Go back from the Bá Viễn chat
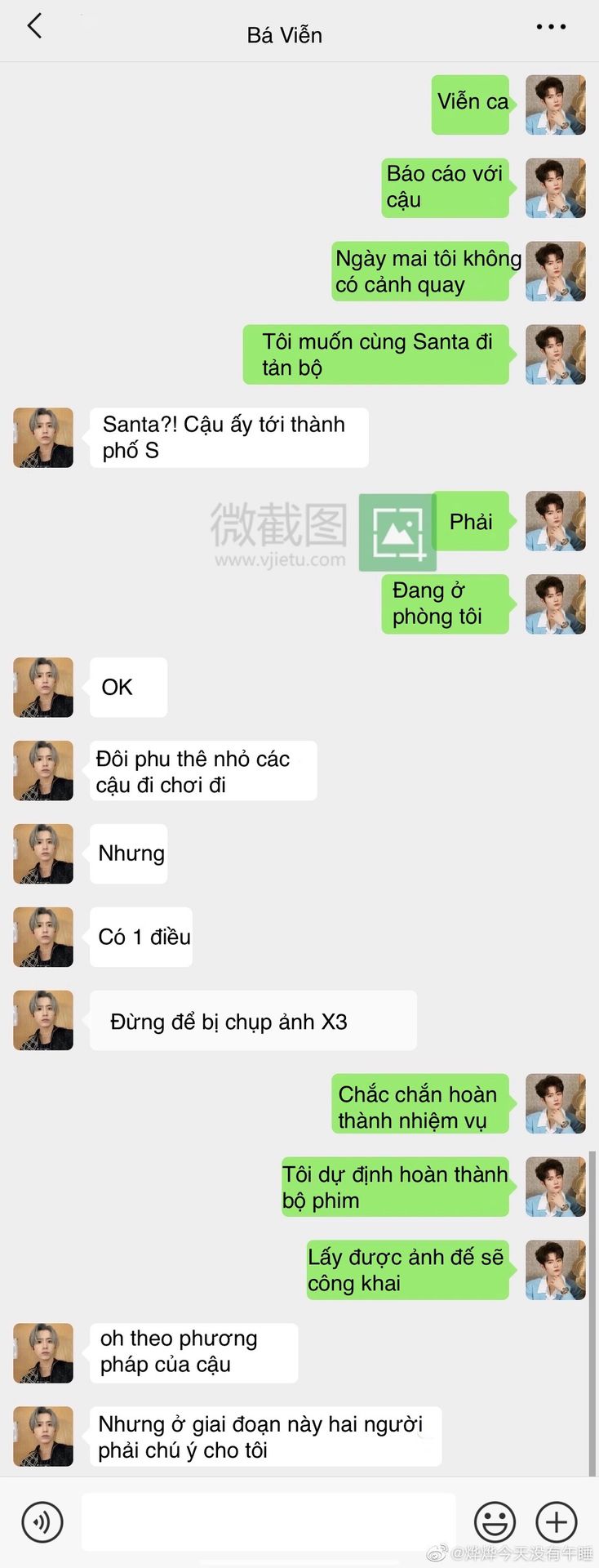599x1568 pixels. [x=34, y=26]
